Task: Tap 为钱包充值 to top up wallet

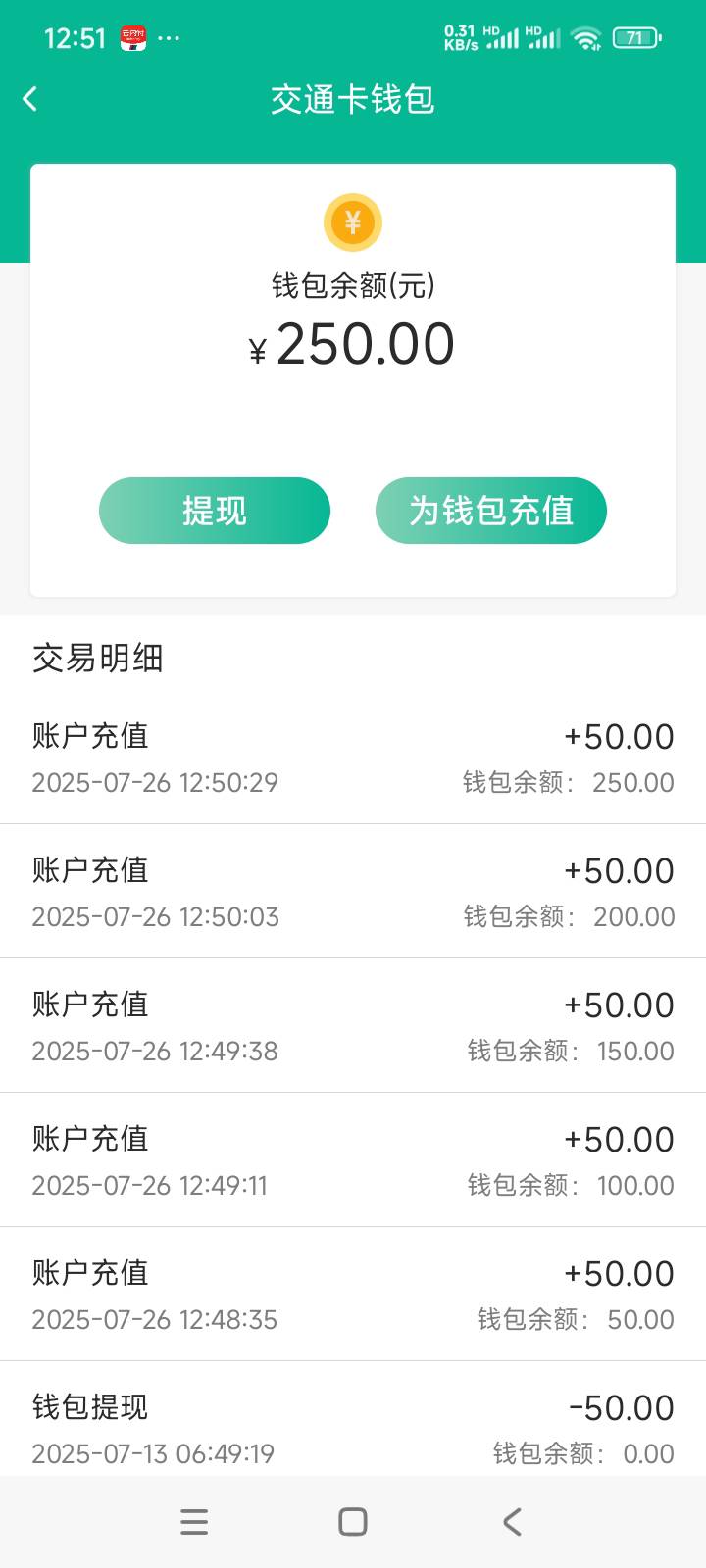Action: click(x=491, y=511)
